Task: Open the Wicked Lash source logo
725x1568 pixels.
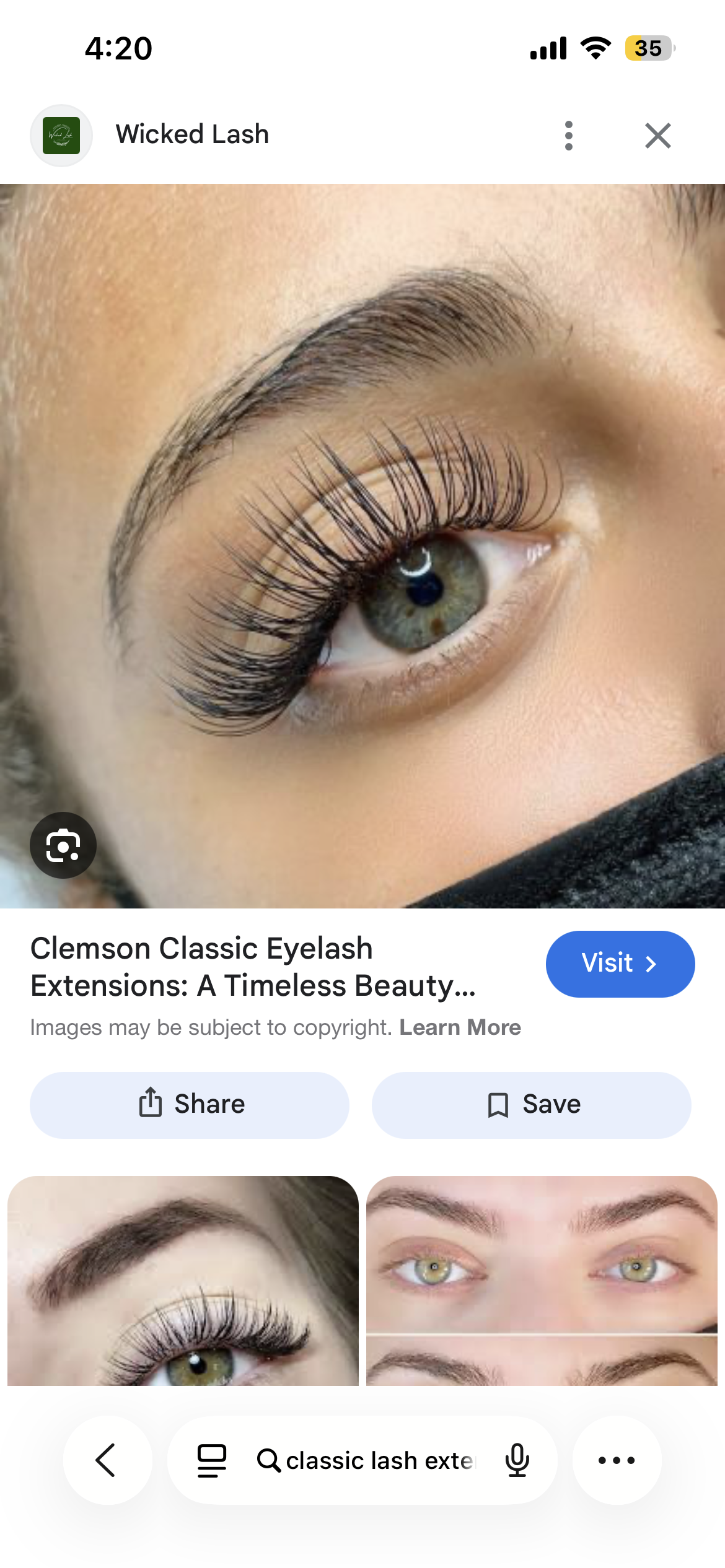Action: [61, 136]
